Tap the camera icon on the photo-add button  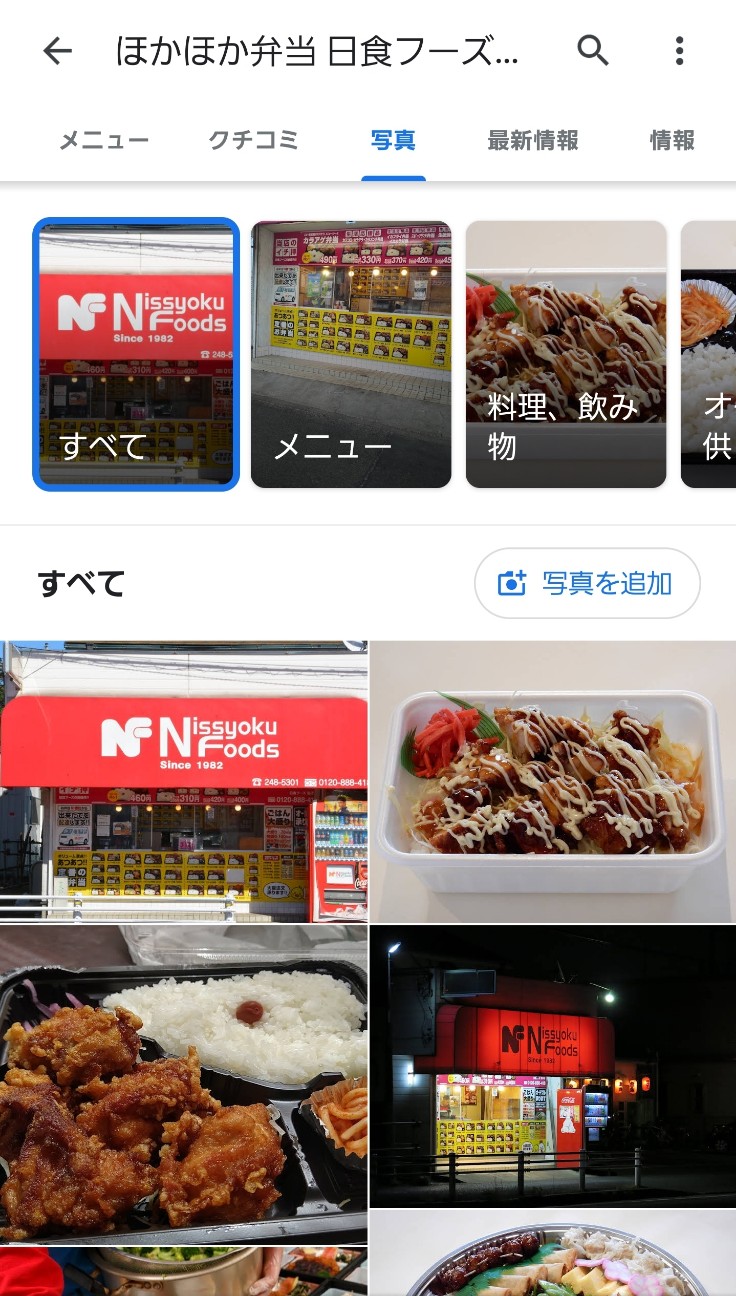[x=510, y=583]
